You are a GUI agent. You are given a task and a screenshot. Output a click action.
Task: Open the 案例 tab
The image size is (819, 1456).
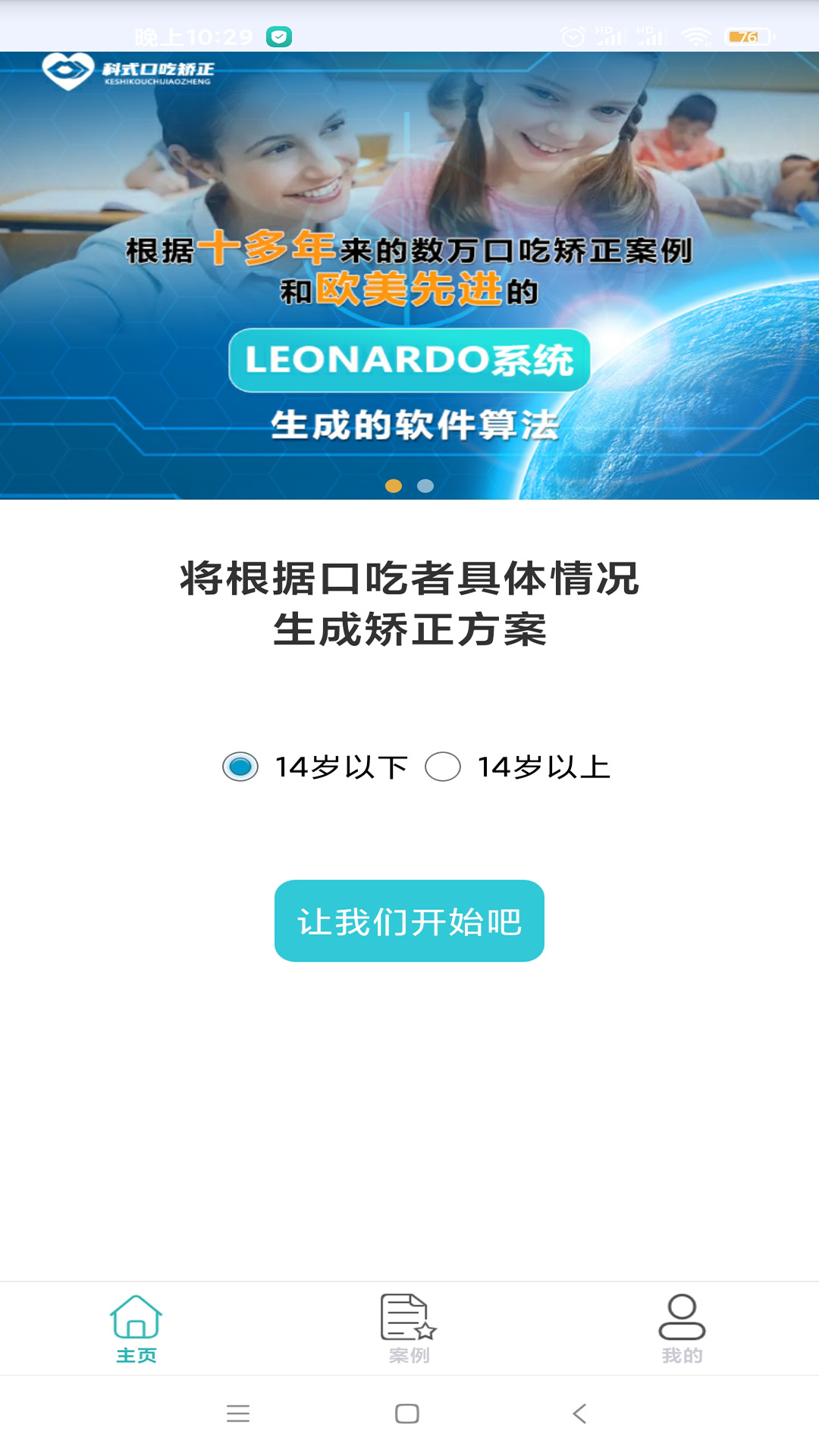[409, 1329]
